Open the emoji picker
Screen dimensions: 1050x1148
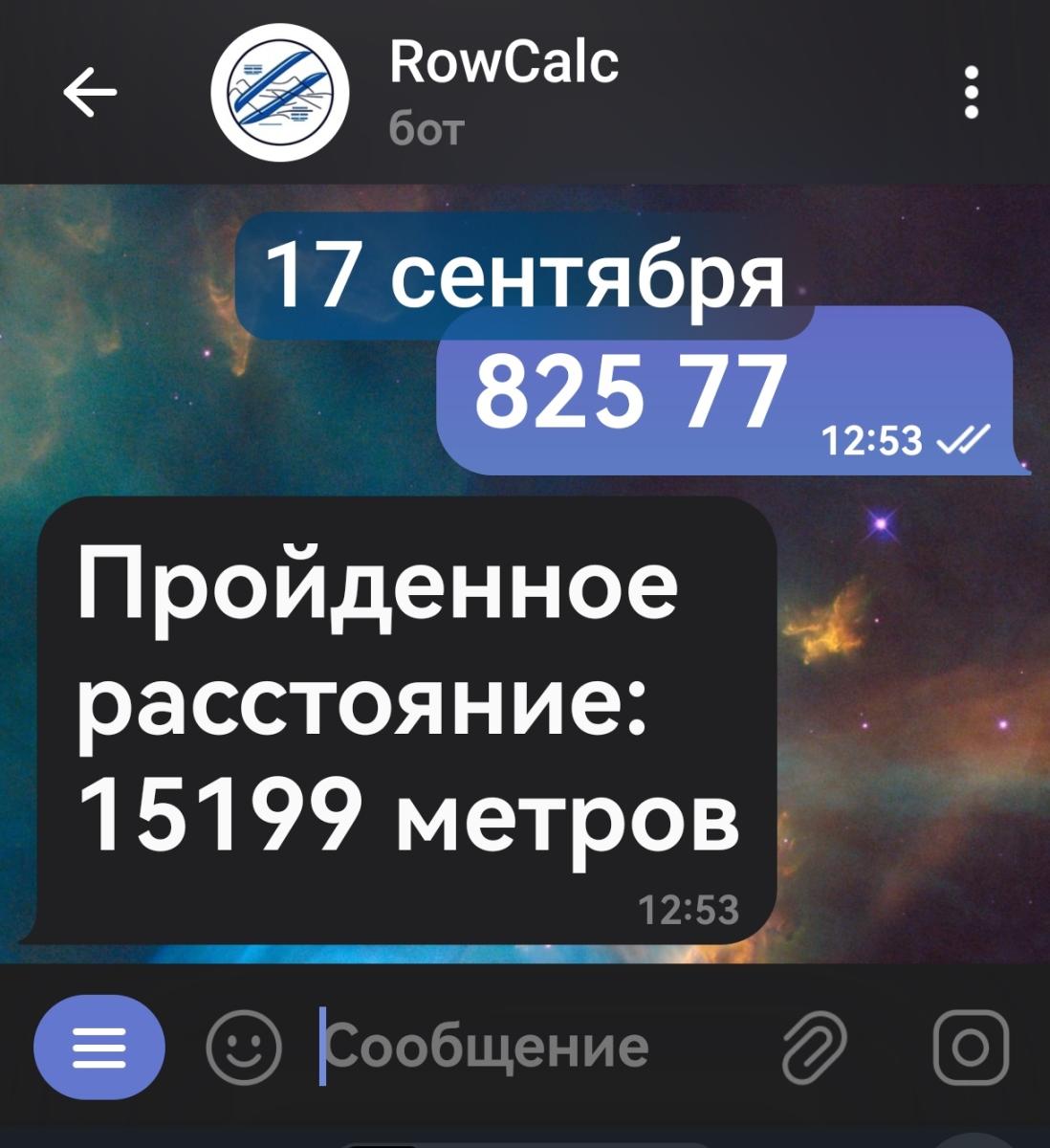point(244,1048)
